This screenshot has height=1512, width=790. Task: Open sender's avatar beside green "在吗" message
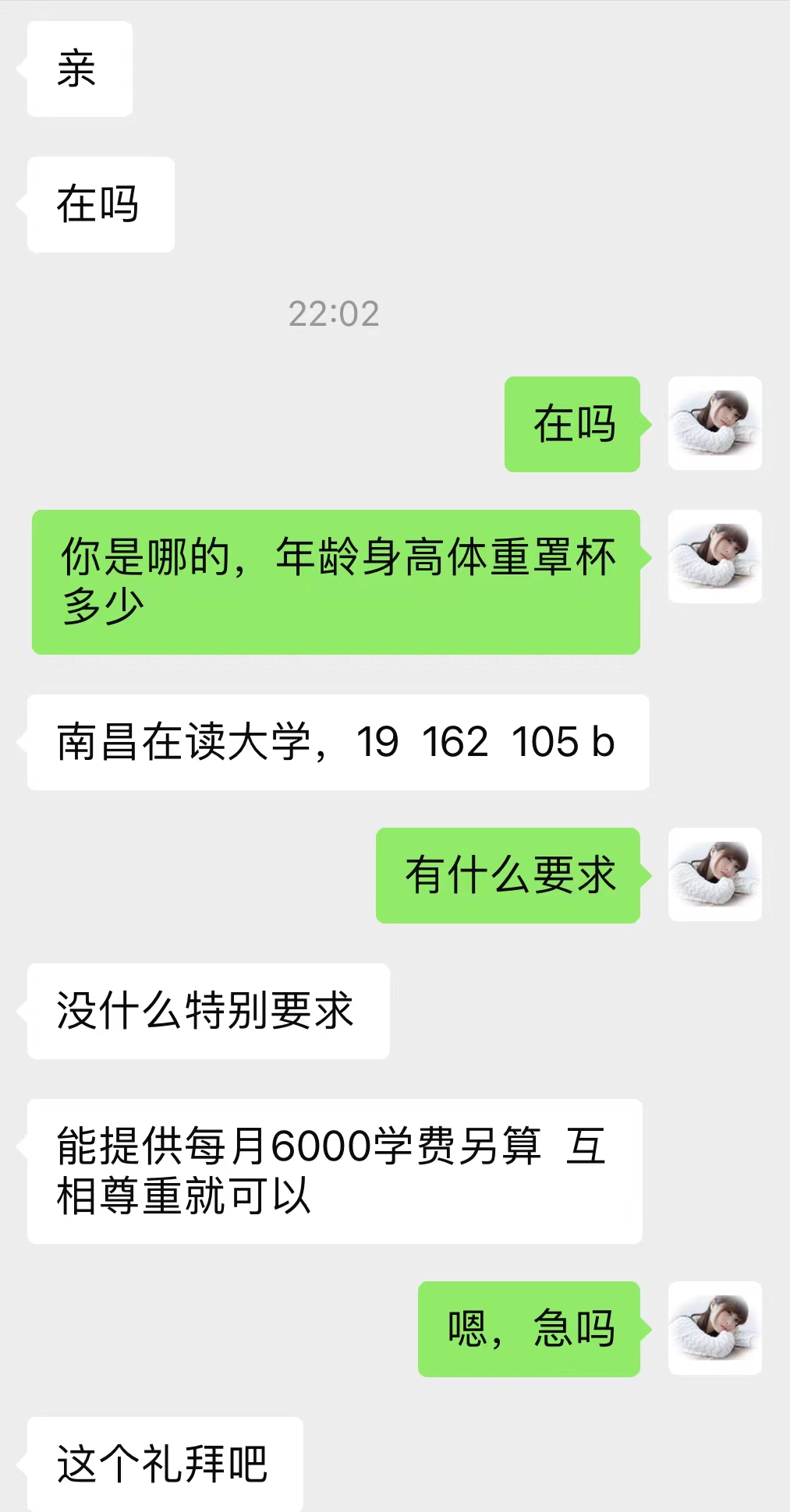coord(714,423)
